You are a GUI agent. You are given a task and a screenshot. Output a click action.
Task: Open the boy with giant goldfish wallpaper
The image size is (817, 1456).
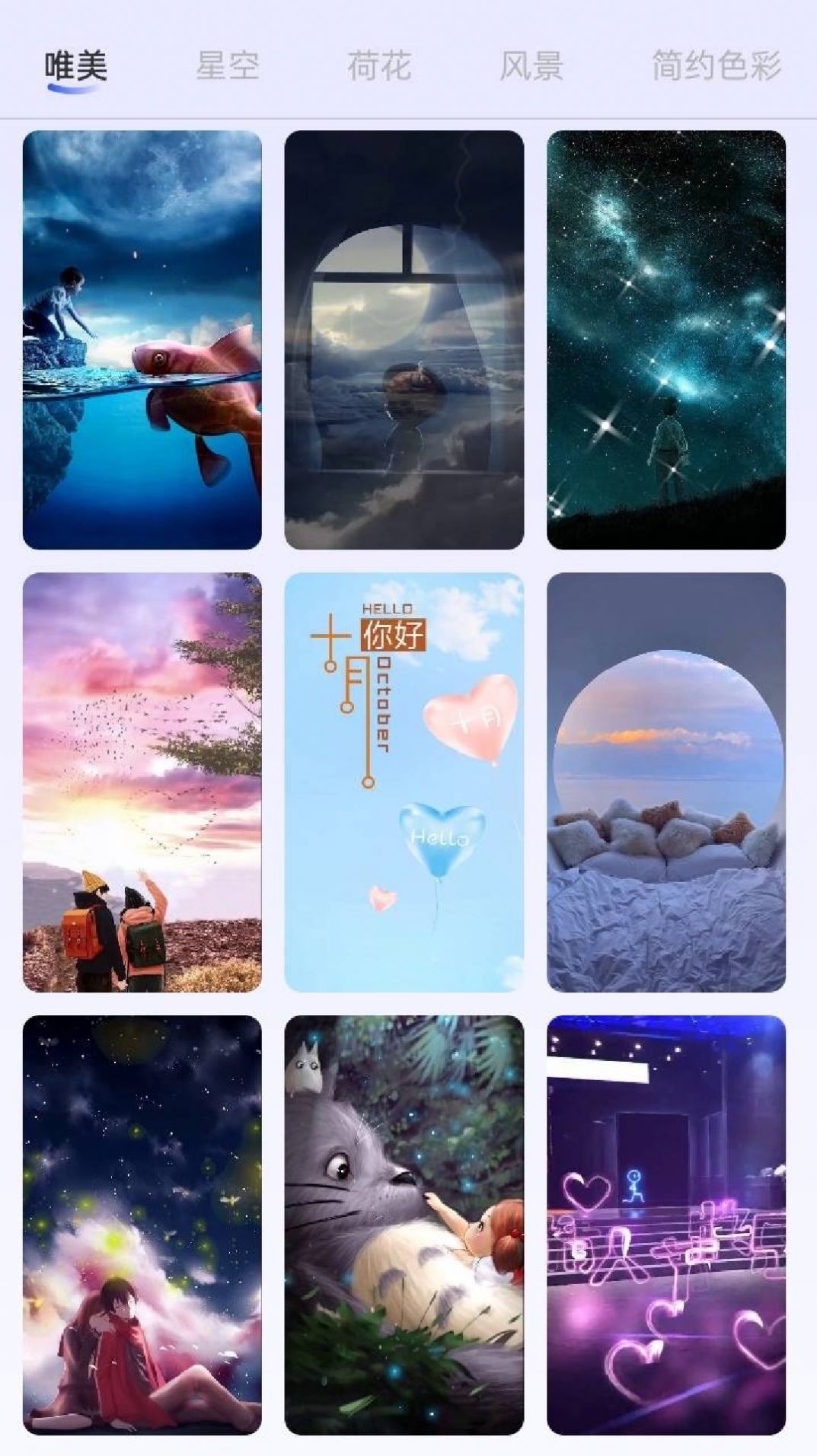[142, 340]
